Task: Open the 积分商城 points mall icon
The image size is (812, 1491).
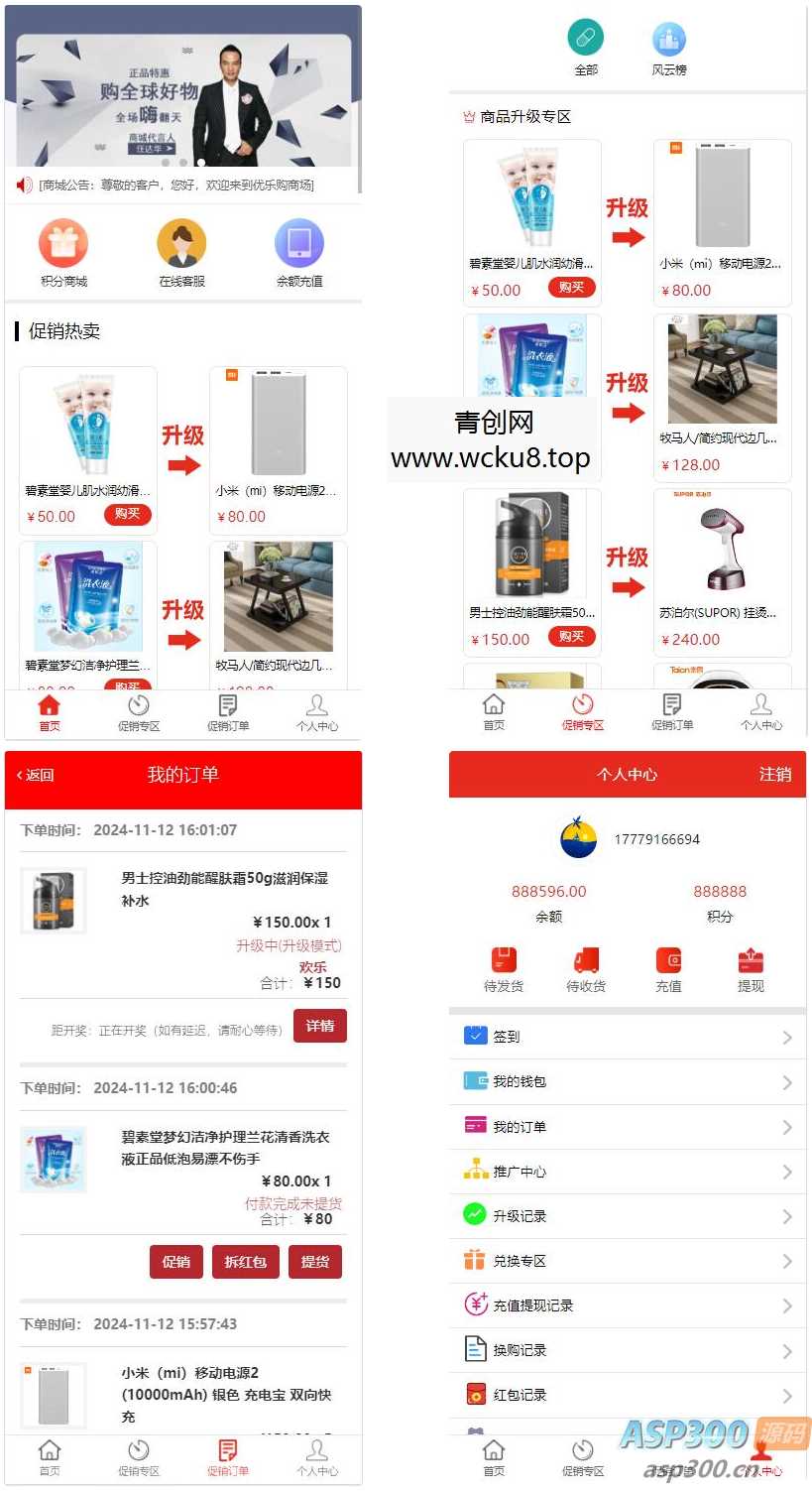Action: [62, 242]
